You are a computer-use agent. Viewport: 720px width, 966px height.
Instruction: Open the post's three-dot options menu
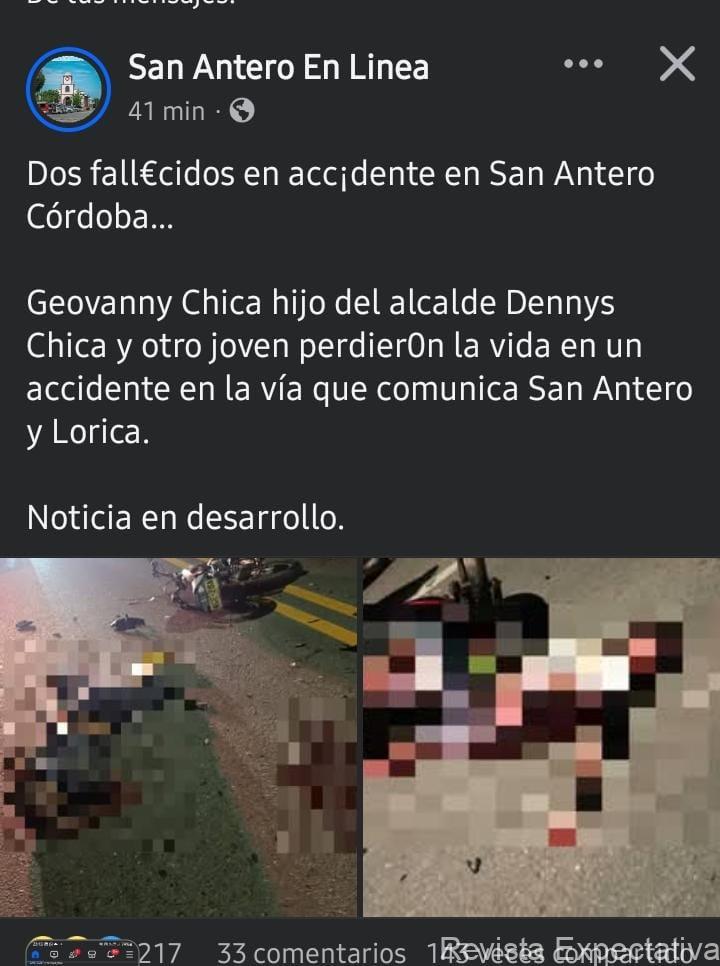[583, 65]
